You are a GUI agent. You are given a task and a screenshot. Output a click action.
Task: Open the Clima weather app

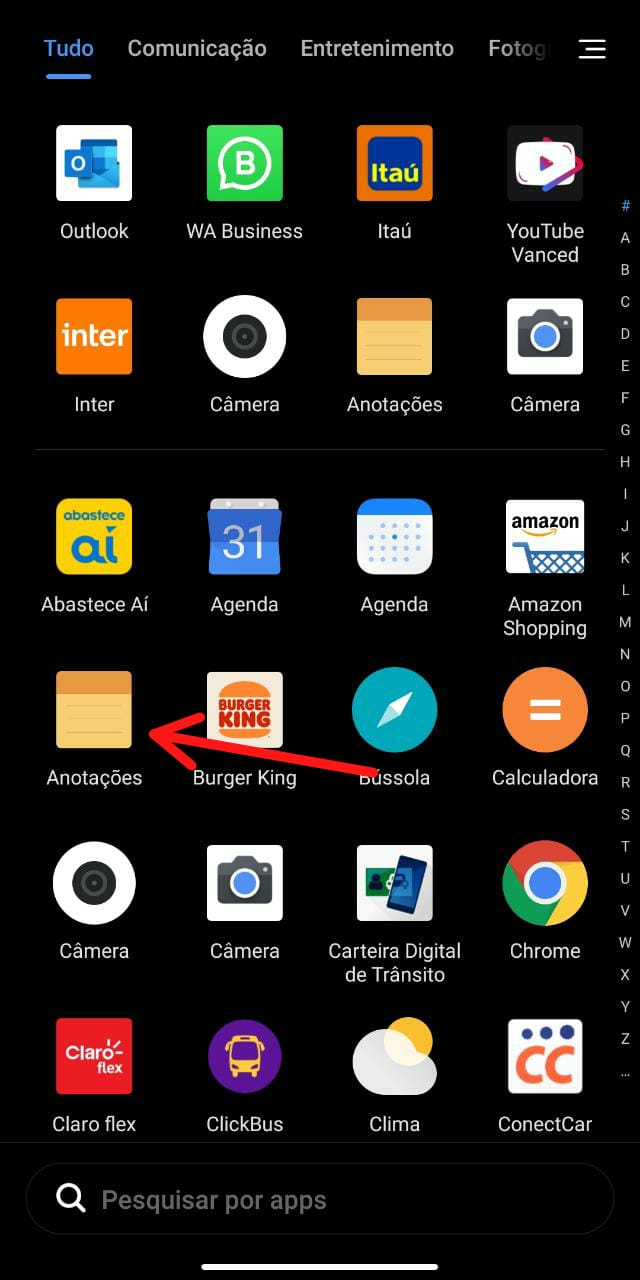click(x=394, y=1056)
